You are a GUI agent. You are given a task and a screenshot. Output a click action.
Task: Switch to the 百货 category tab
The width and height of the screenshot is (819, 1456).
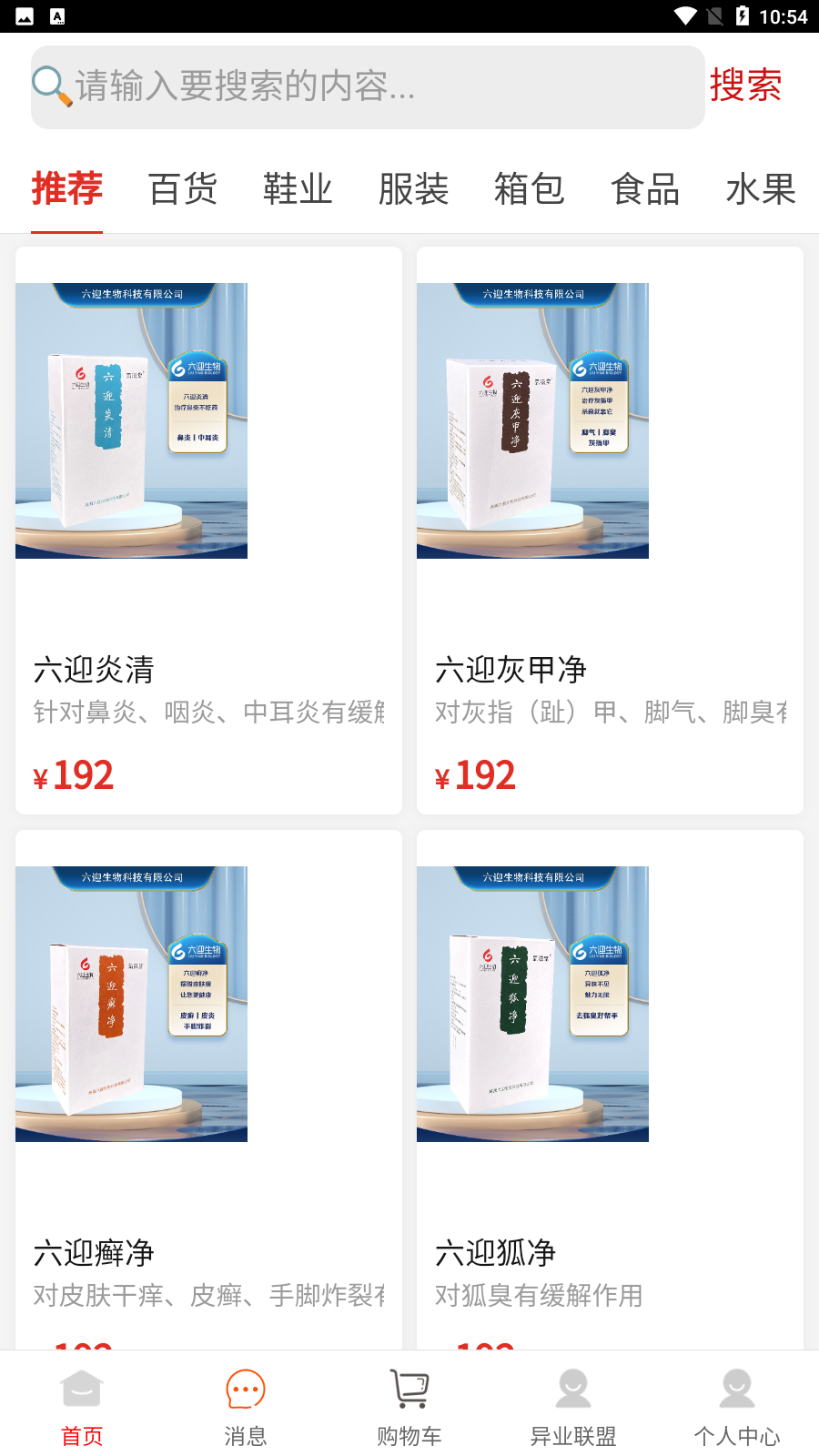(183, 189)
